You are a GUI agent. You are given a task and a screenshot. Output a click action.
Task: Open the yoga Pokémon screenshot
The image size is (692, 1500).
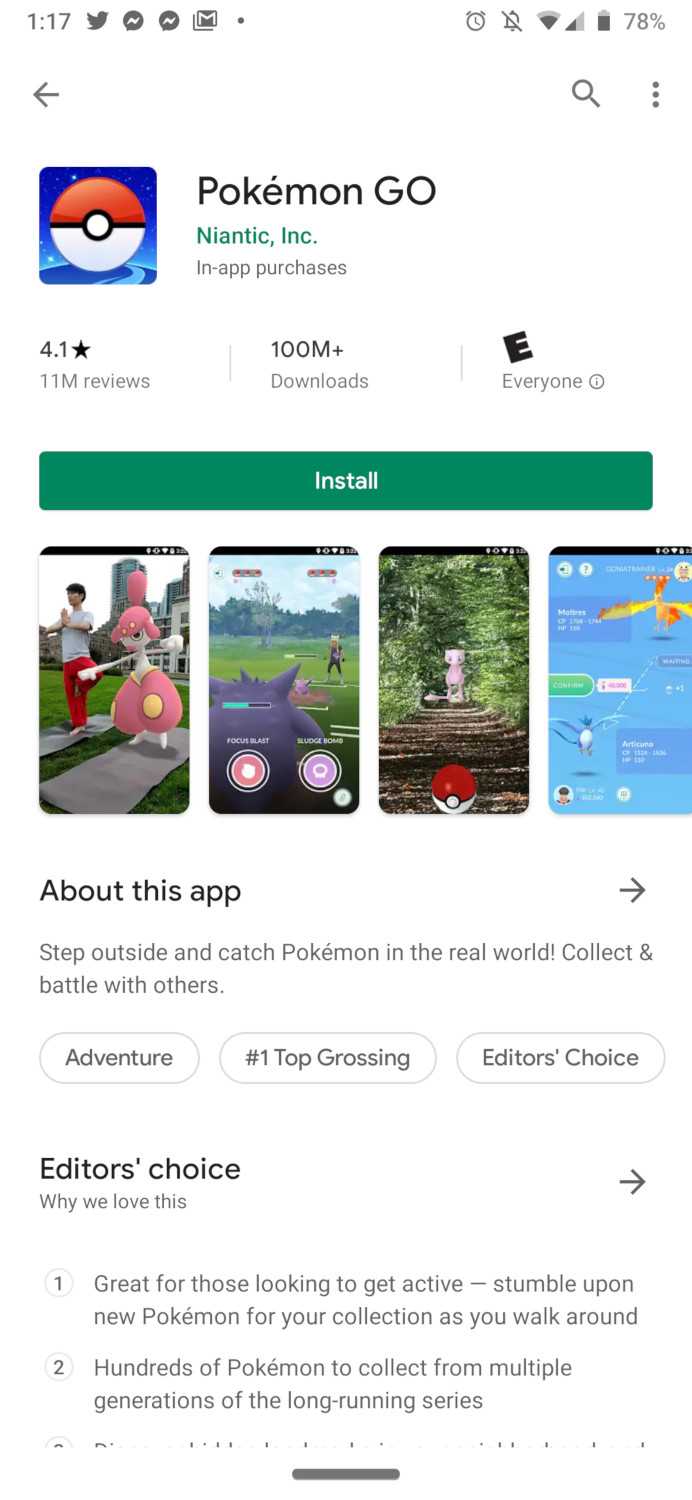(114, 680)
